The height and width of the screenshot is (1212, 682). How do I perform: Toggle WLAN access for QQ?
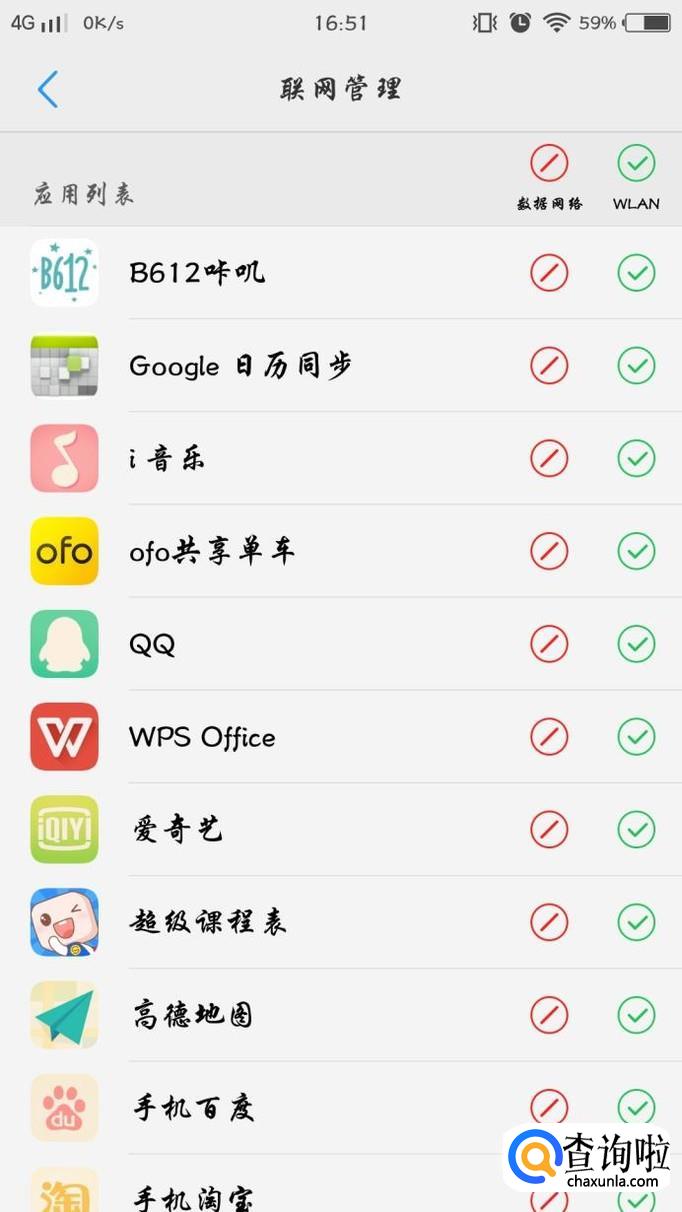[x=636, y=644]
